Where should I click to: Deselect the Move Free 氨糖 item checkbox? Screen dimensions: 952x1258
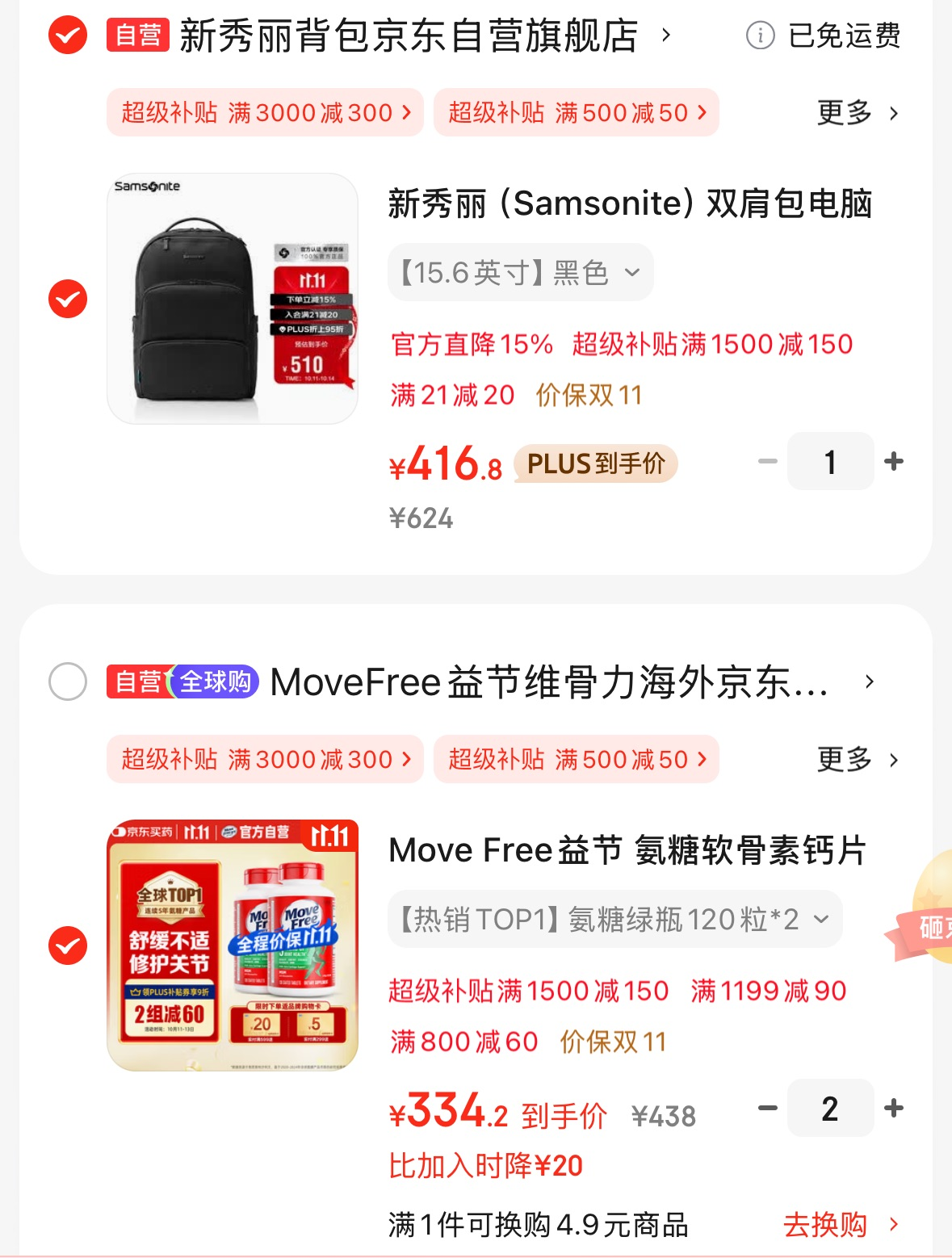pyautogui.click(x=68, y=946)
